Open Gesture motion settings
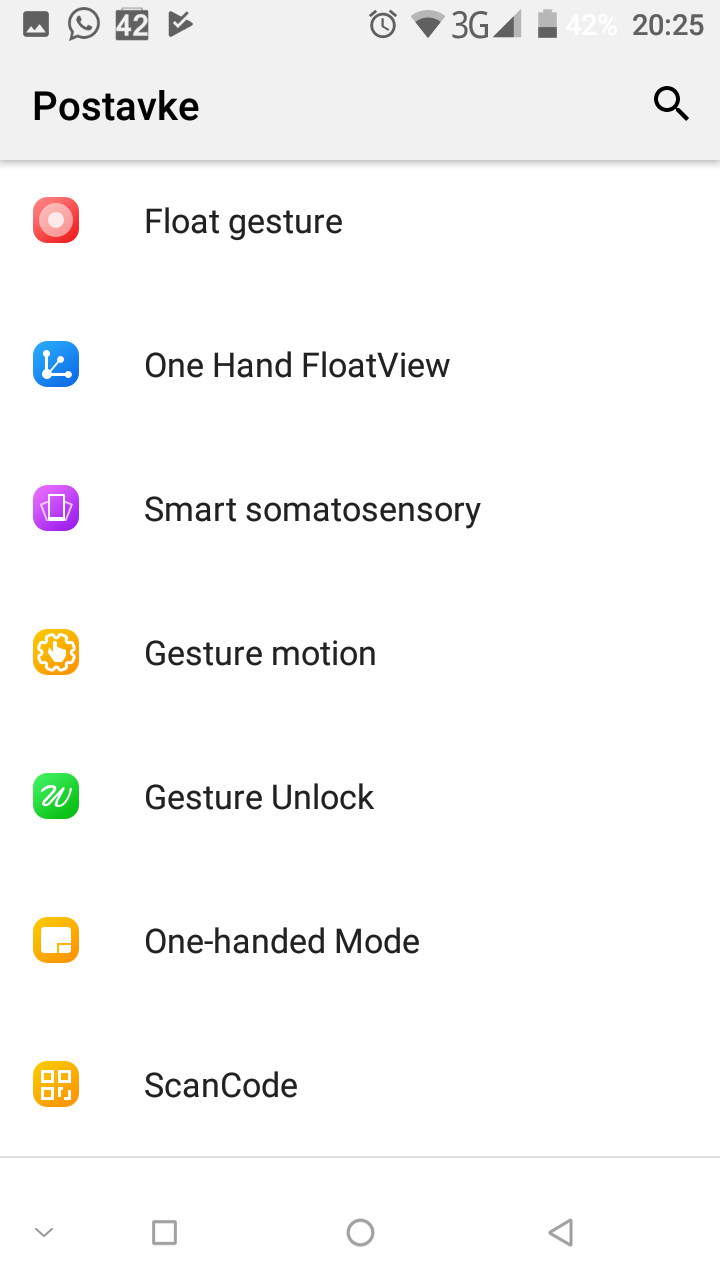Image resolution: width=720 pixels, height=1280 pixels. 360,653
